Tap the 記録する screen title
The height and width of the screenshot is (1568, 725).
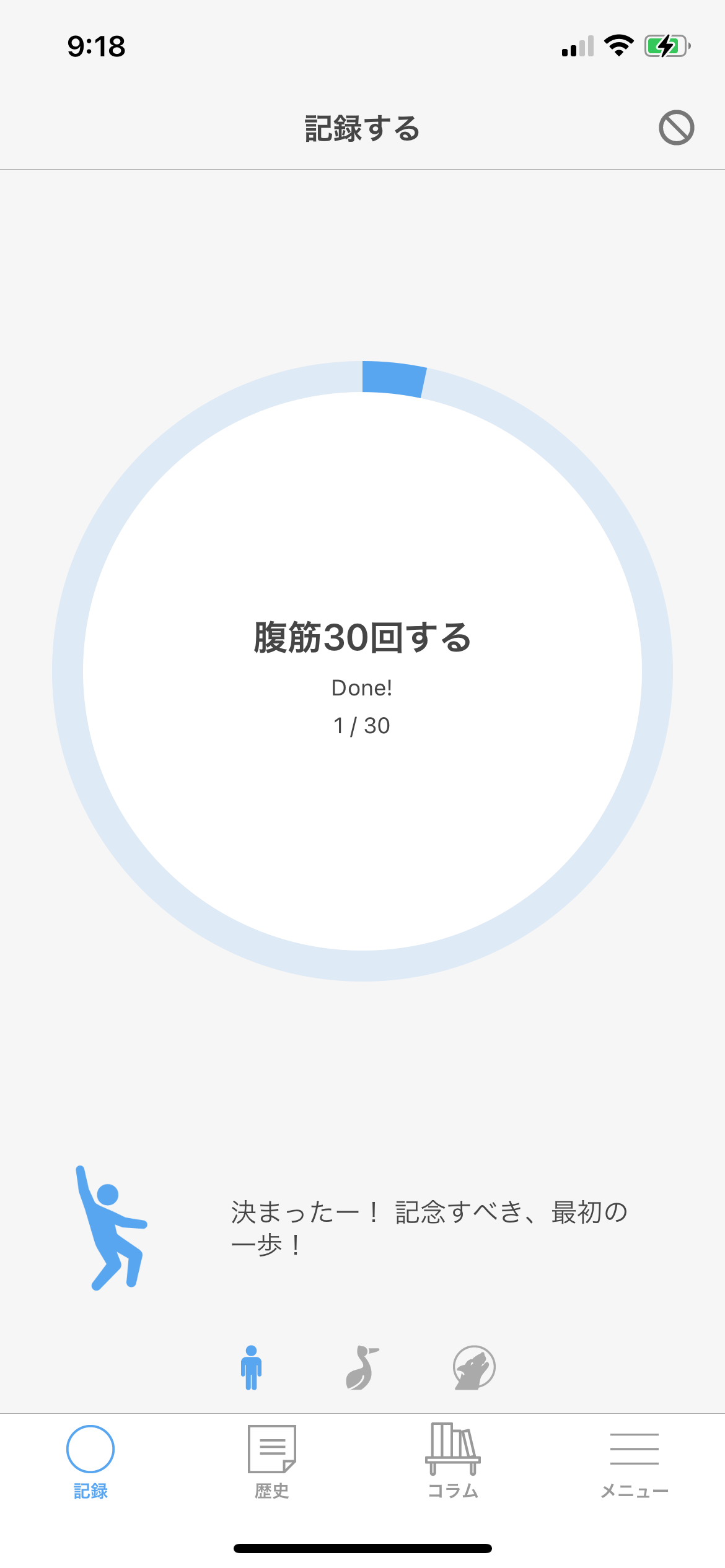point(362,129)
